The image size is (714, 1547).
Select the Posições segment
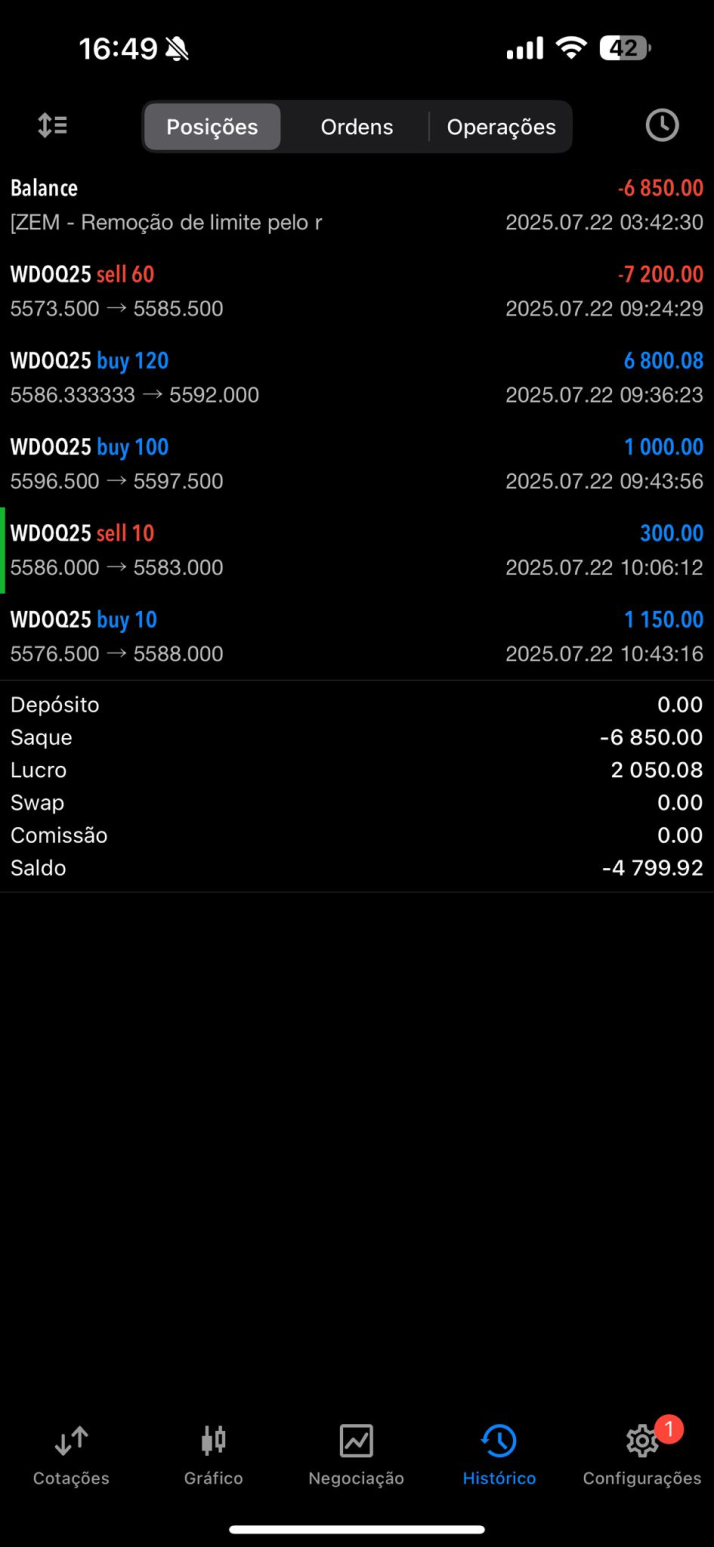point(212,127)
